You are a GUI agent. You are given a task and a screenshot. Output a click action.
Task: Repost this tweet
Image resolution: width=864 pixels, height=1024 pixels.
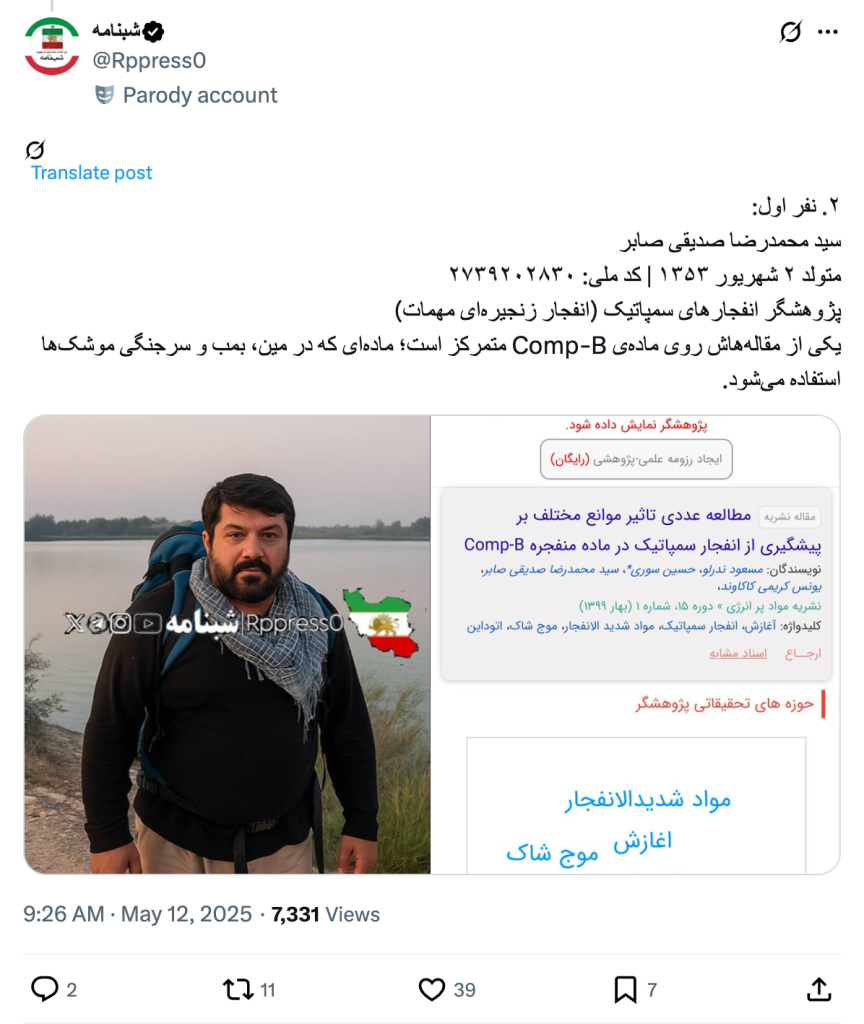click(x=238, y=989)
